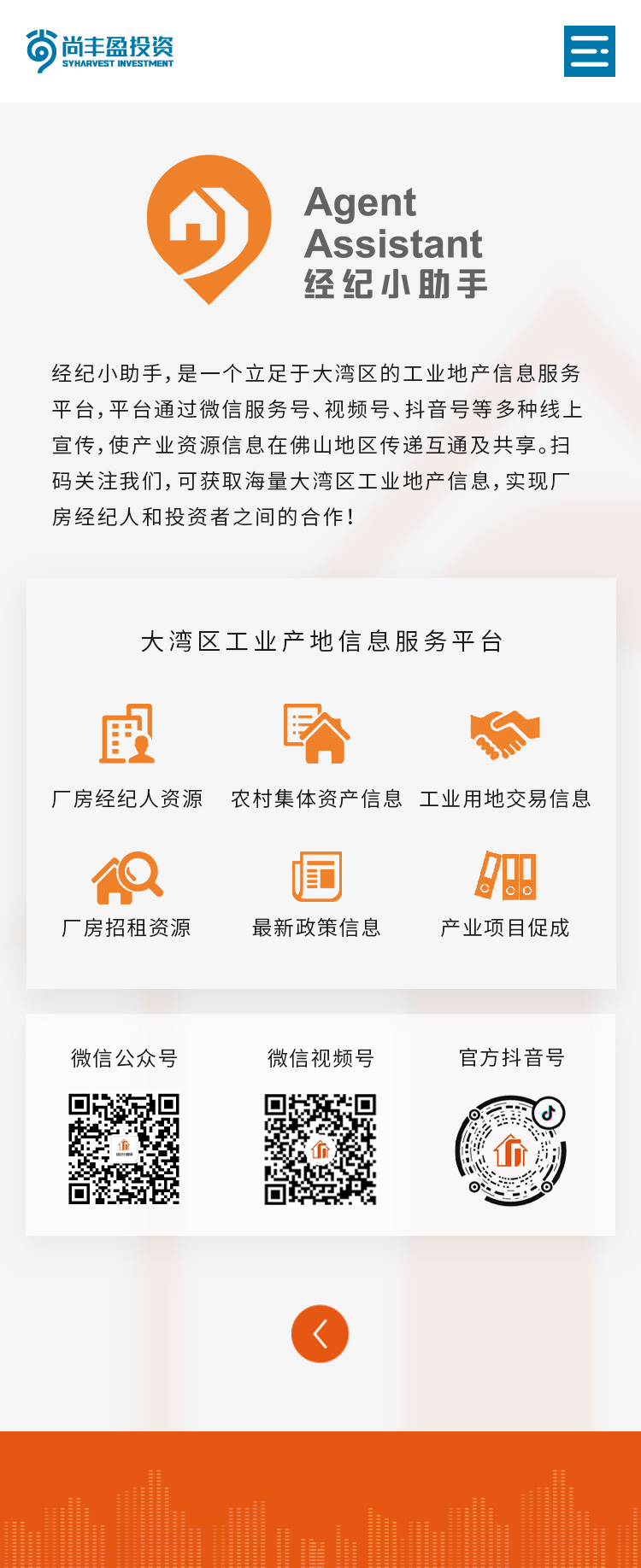Image resolution: width=641 pixels, height=1568 pixels.
Task: Go to the 尚丰盈投资 homepage via the logo
Action: [100, 51]
